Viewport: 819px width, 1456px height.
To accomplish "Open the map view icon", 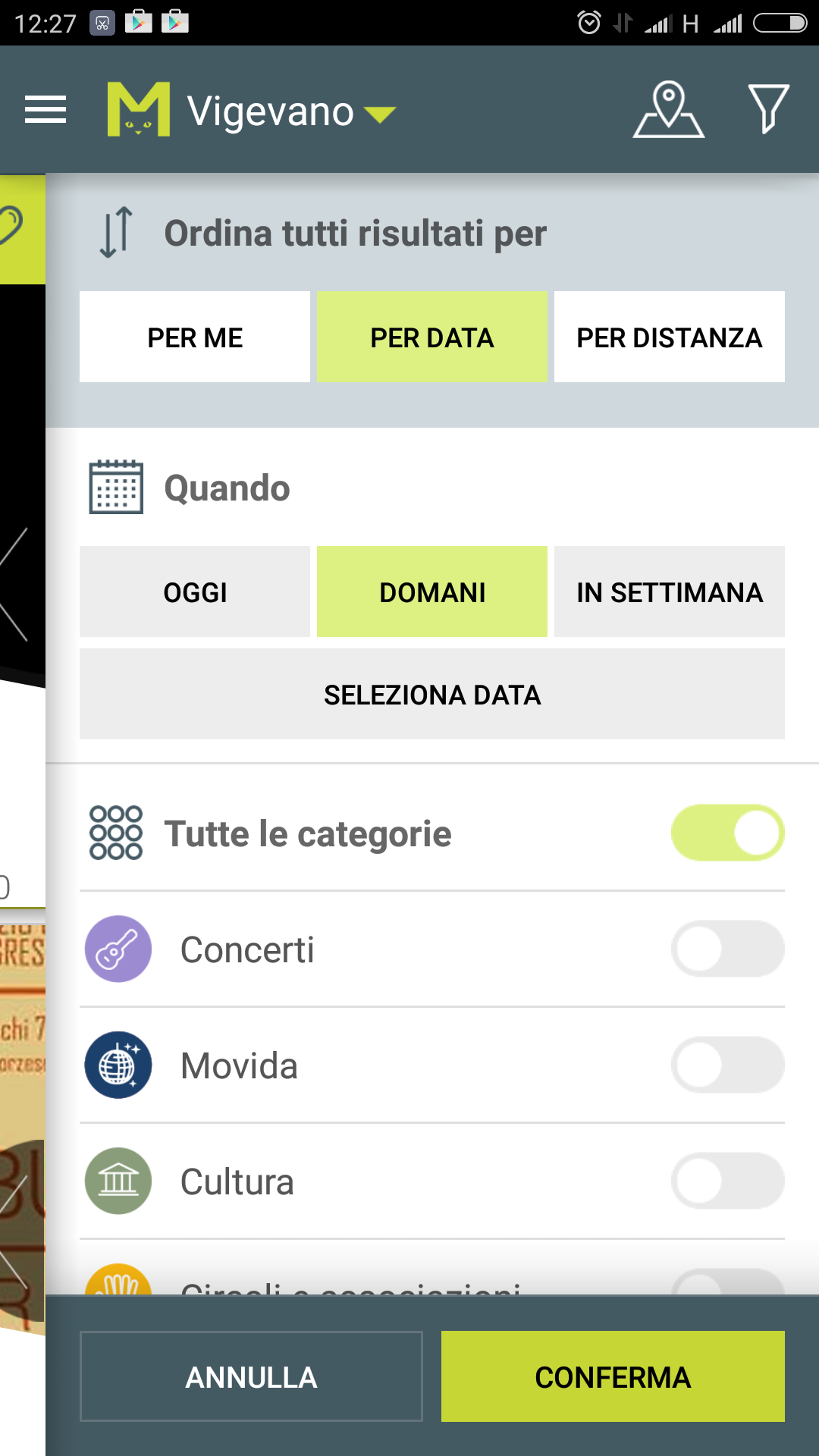I will [x=668, y=110].
